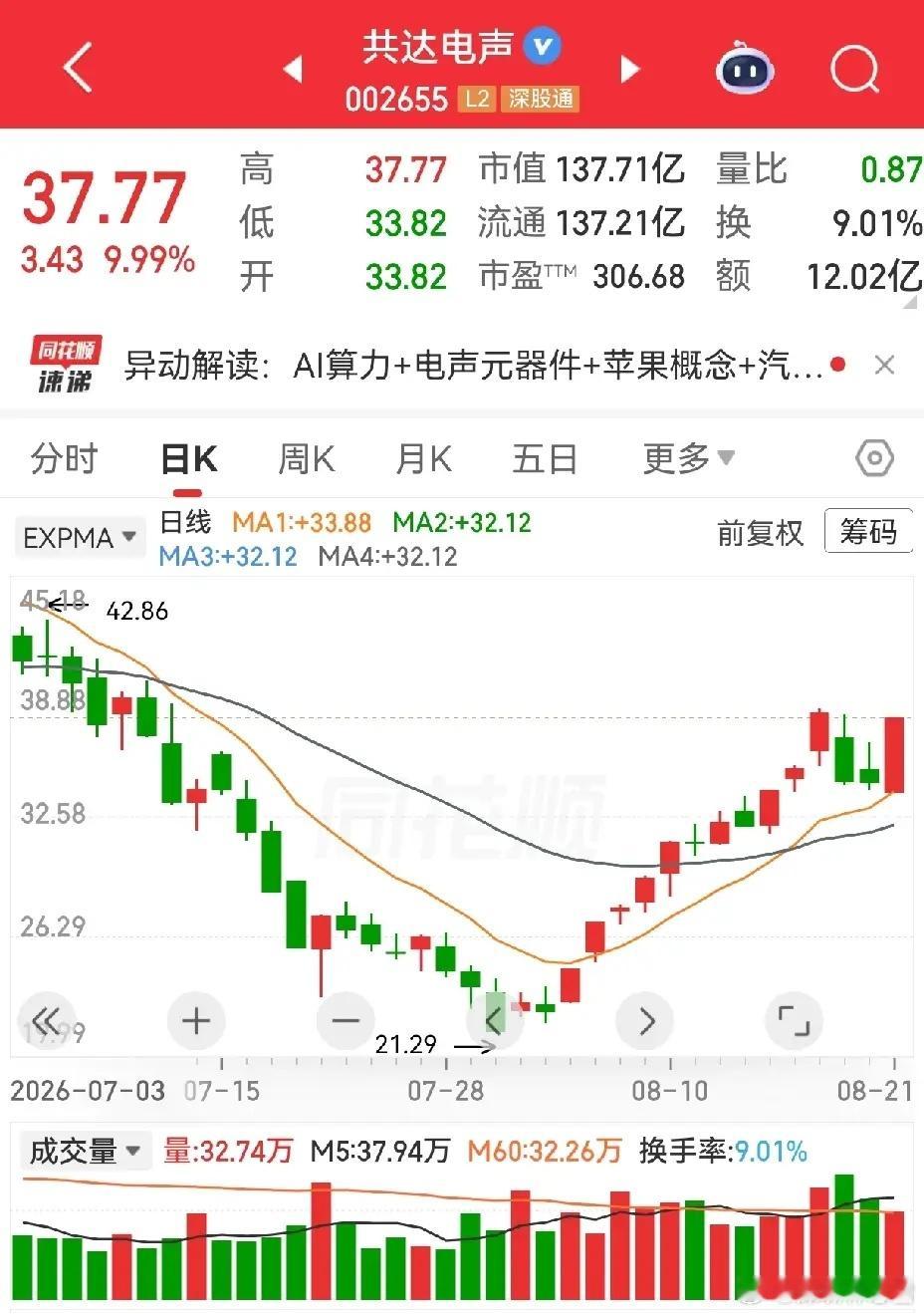Image resolution: width=924 pixels, height=1314 pixels.
Task: Tap 前复权 adjustment option
Action: 760,533
